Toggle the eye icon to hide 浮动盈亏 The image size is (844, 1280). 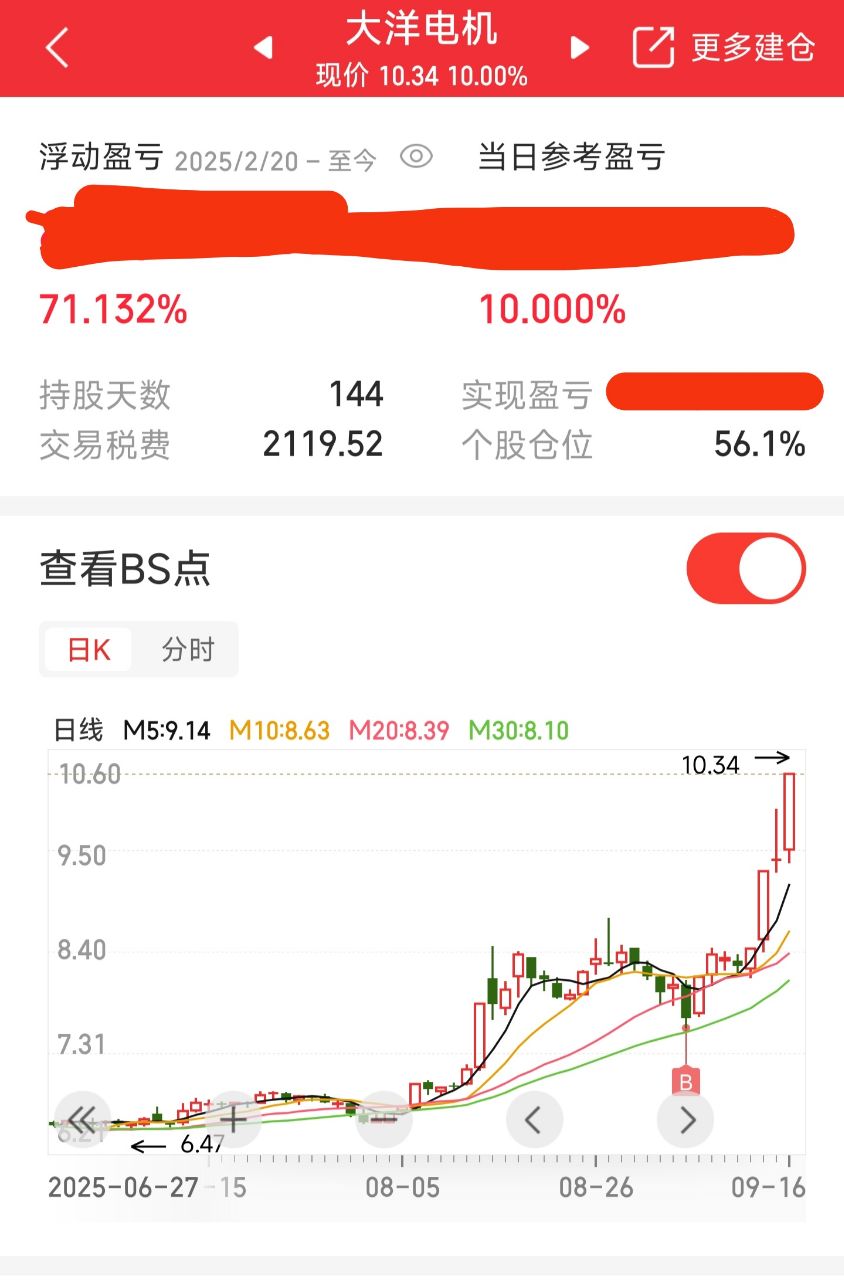[416, 157]
